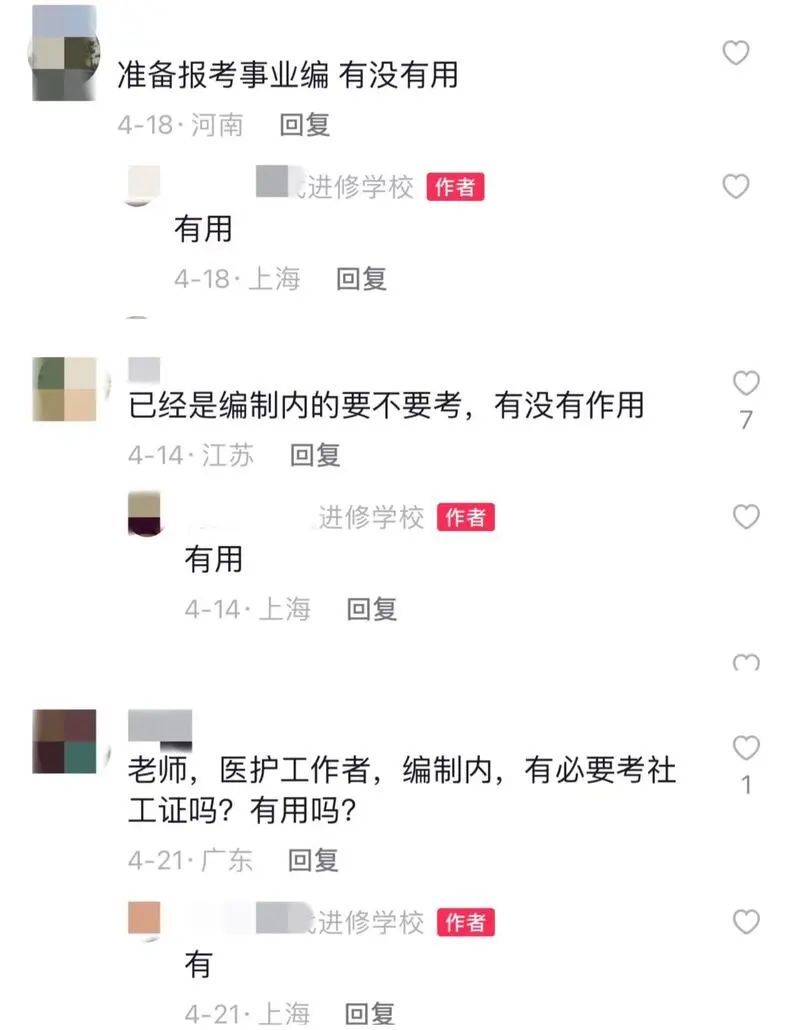The height and width of the screenshot is (1030, 800).
Task: Like the comment about 准备报考事业编
Action: (x=736, y=53)
